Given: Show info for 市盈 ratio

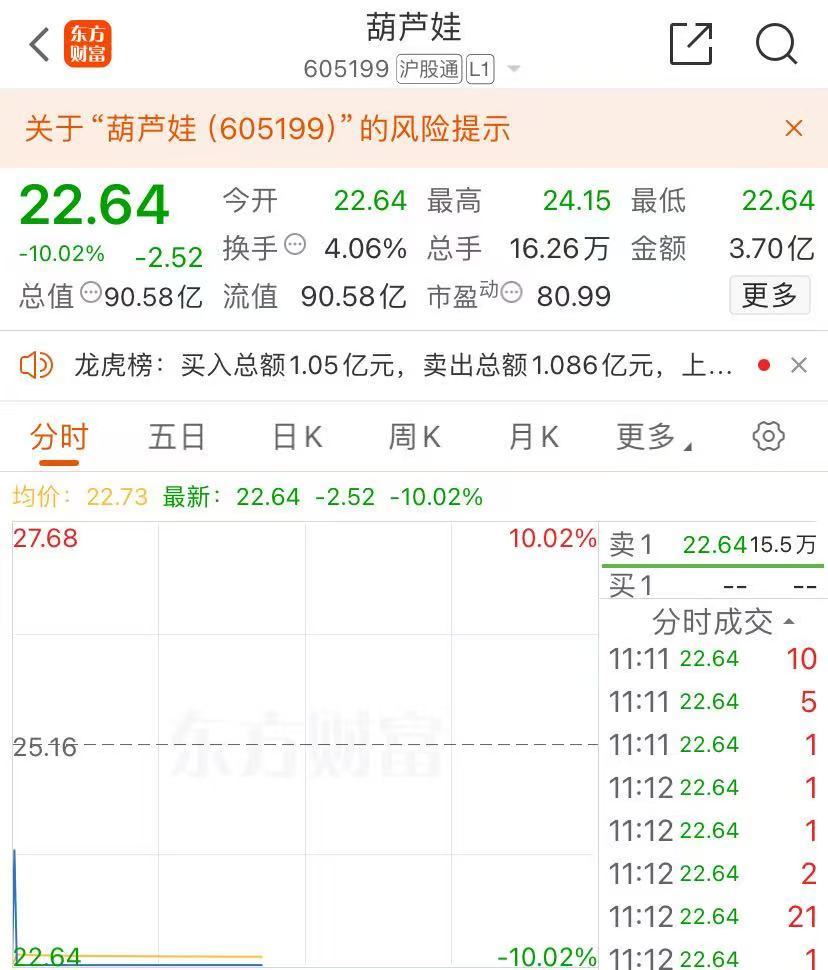Looking at the screenshot, I should point(511,293).
